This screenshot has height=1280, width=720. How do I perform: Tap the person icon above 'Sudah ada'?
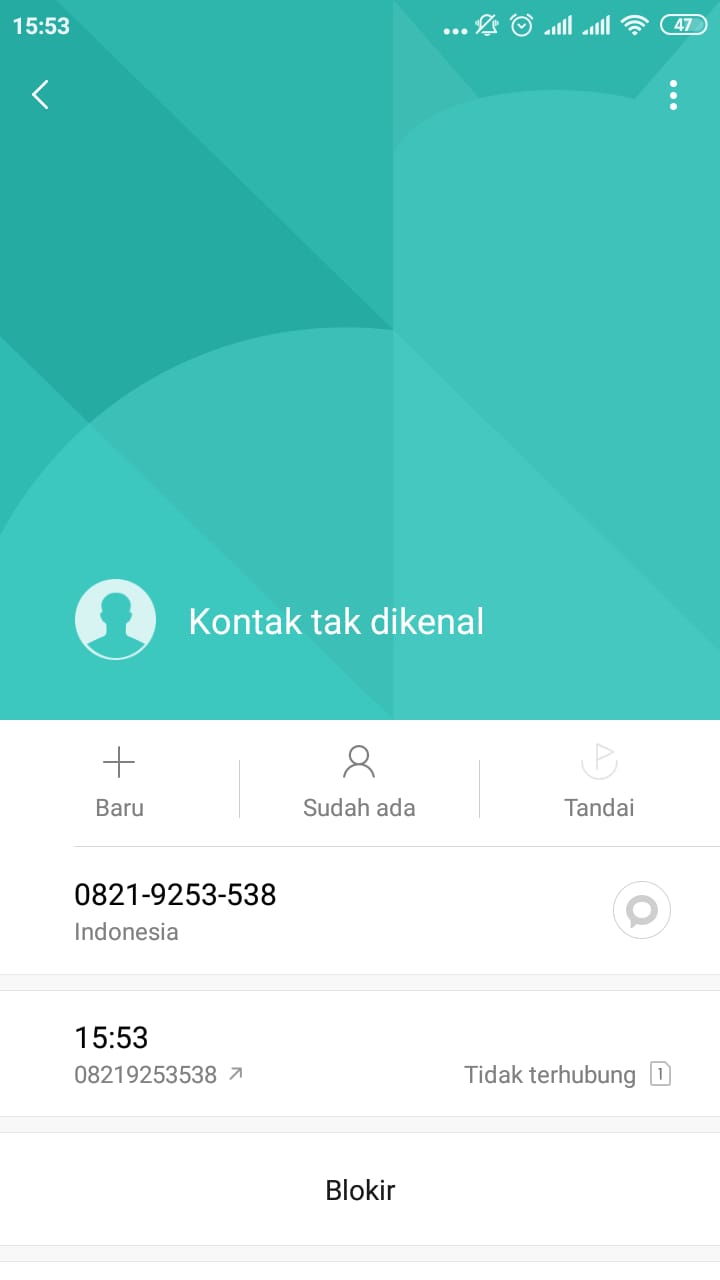(359, 761)
